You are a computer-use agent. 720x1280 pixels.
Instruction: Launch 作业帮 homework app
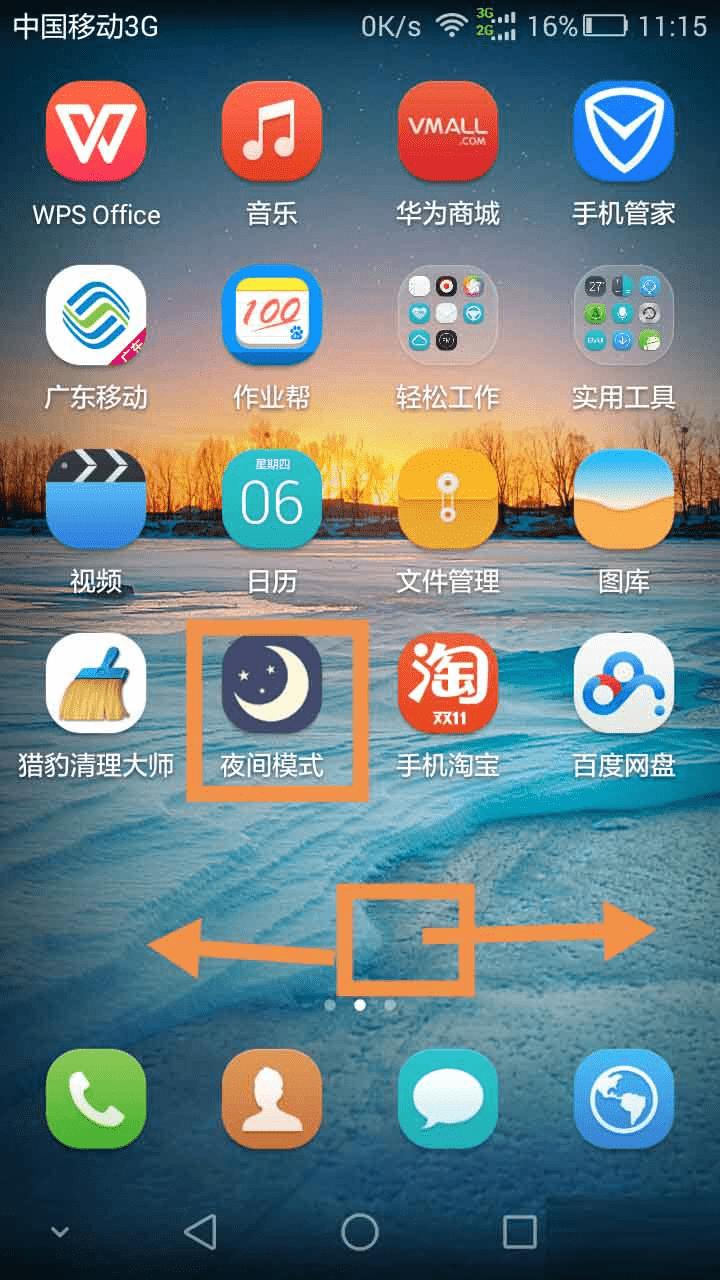[272, 315]
